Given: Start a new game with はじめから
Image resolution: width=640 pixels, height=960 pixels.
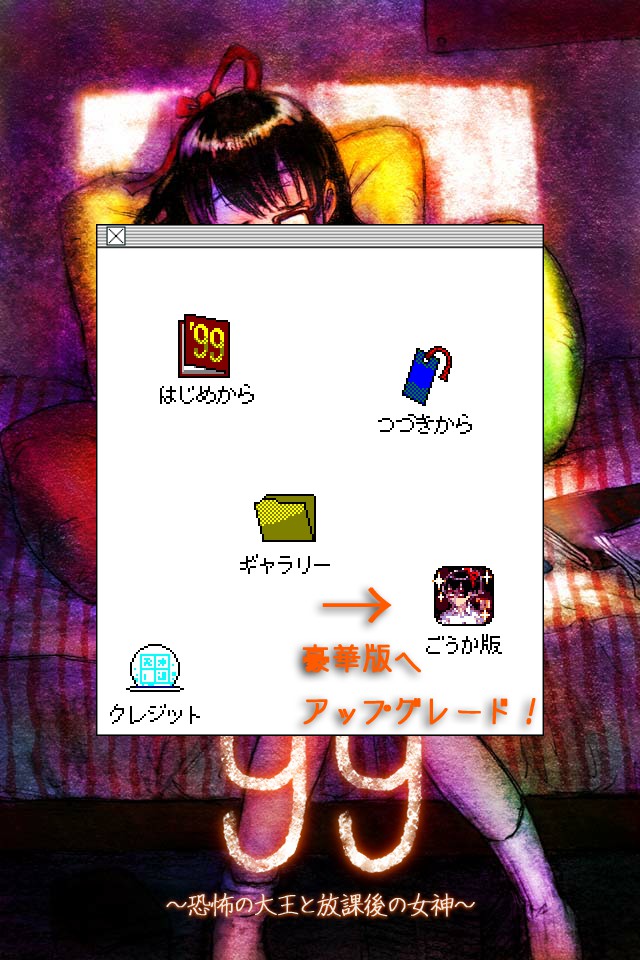Looking at the screenshot, I should 205,346.
